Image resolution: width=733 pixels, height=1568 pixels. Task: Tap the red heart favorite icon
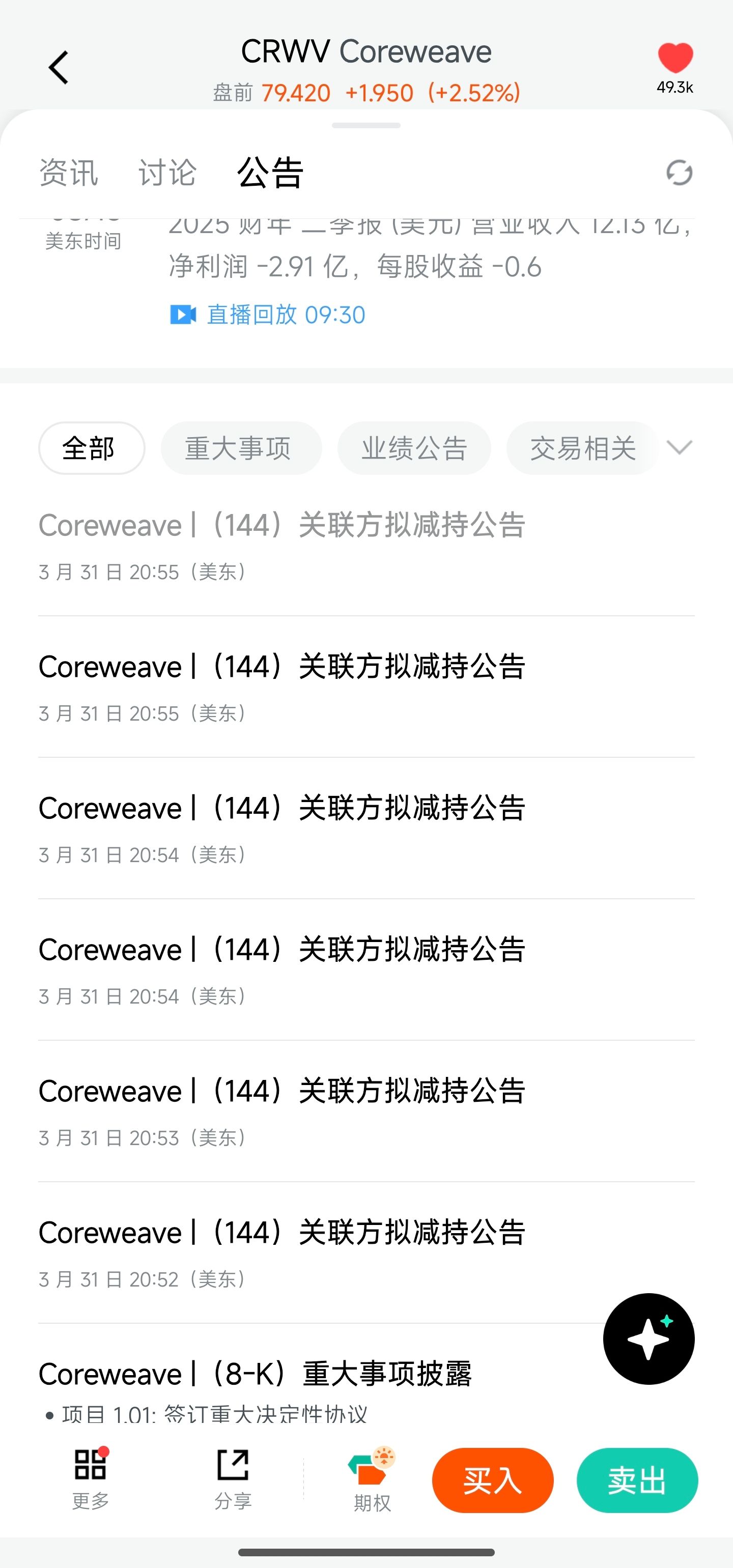pos(674,59)
